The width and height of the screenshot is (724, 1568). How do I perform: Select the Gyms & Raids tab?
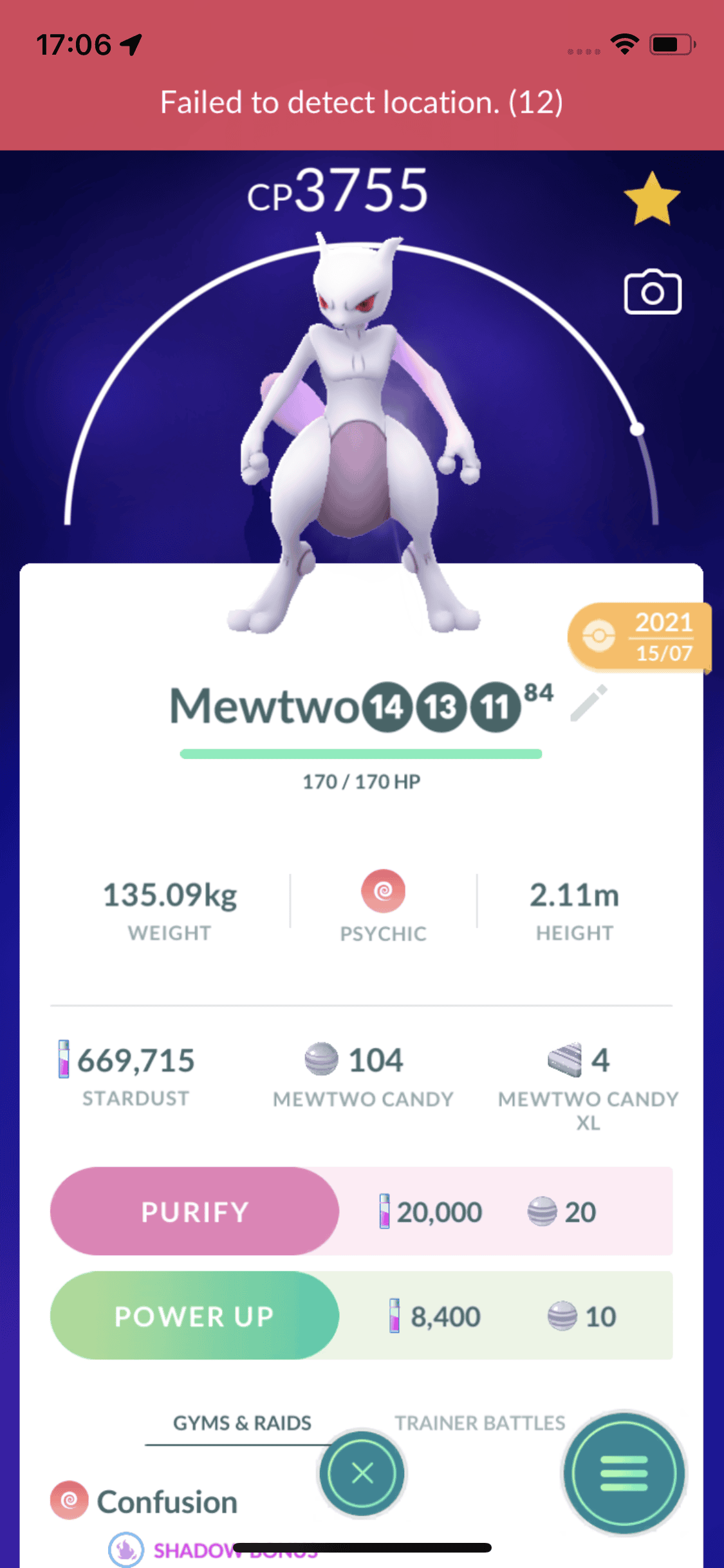[x=242, y=1423]
